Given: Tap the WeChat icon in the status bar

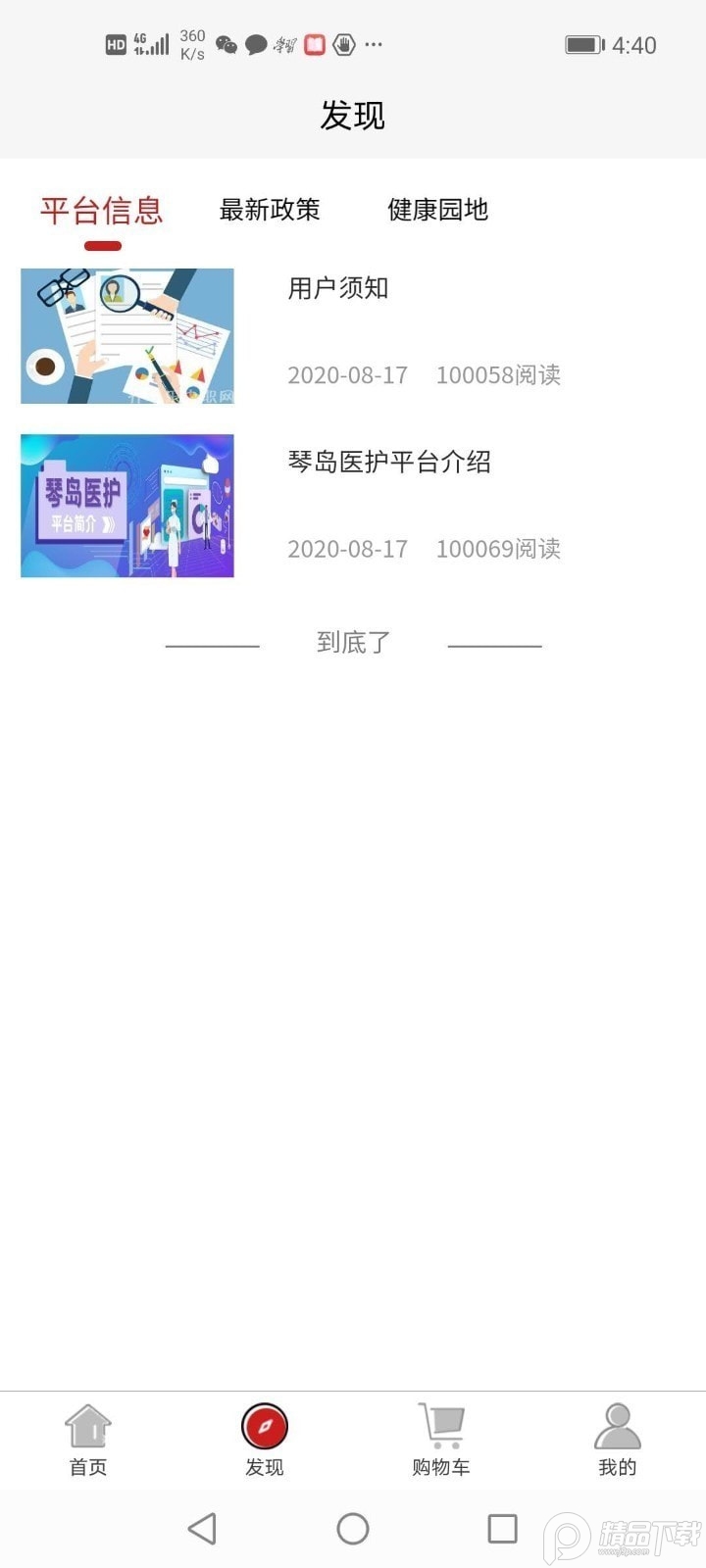Looking at the screenshot, I should tap(227, 45).
